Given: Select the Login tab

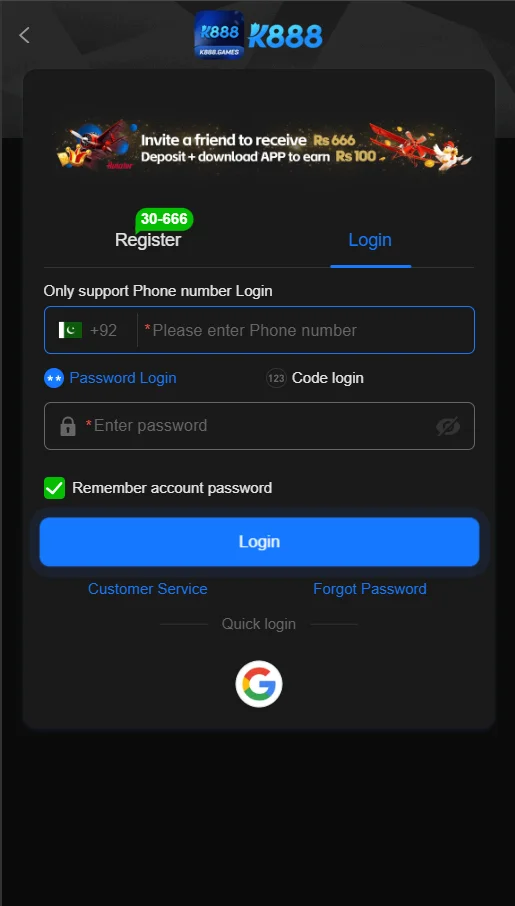Looking at the screenshot, I should coord(370,240).
